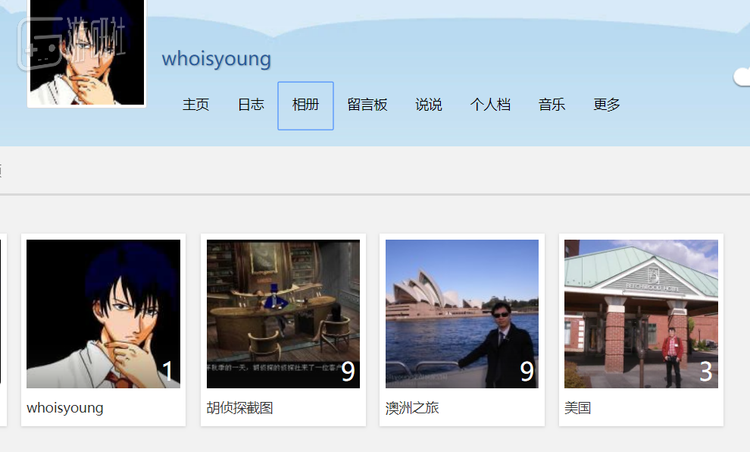The height and width of the screenshot is (452, 750).
Task: Open the 主页 tab
Action: (x=196, y=105)
